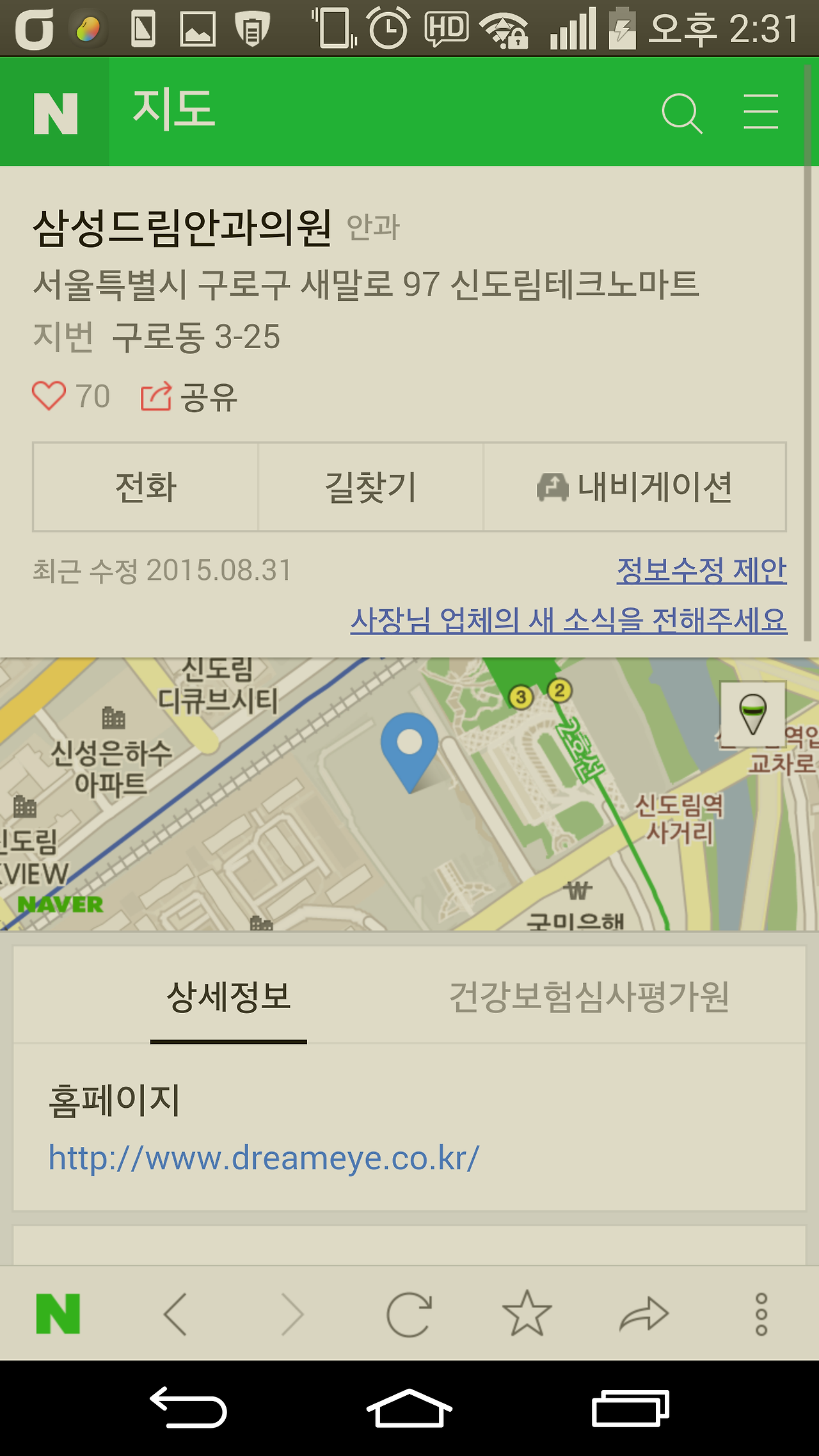Go to Naver home from bottom toolbar
The image size is (819, 1456).
(x=58, y=1314)
